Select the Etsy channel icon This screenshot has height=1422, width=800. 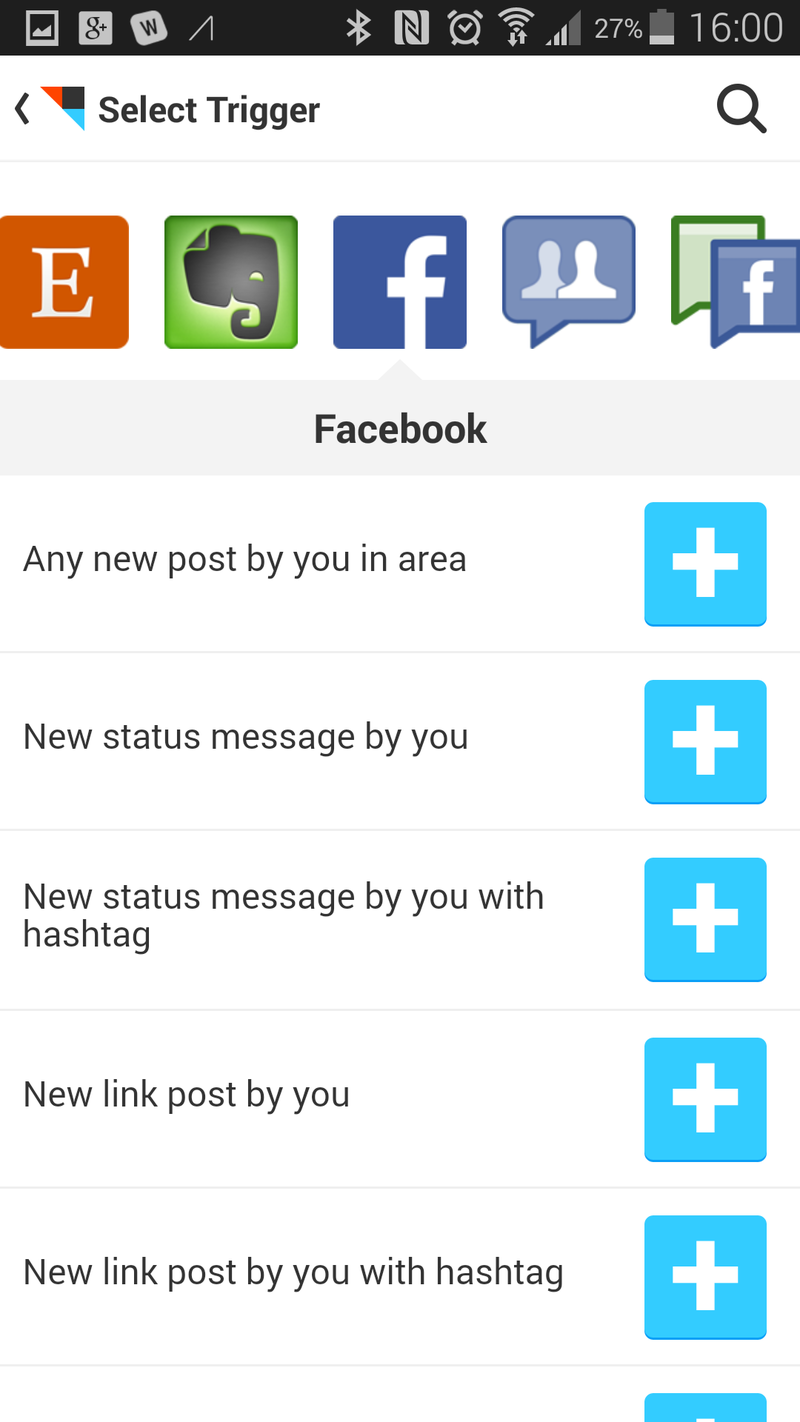64,282
